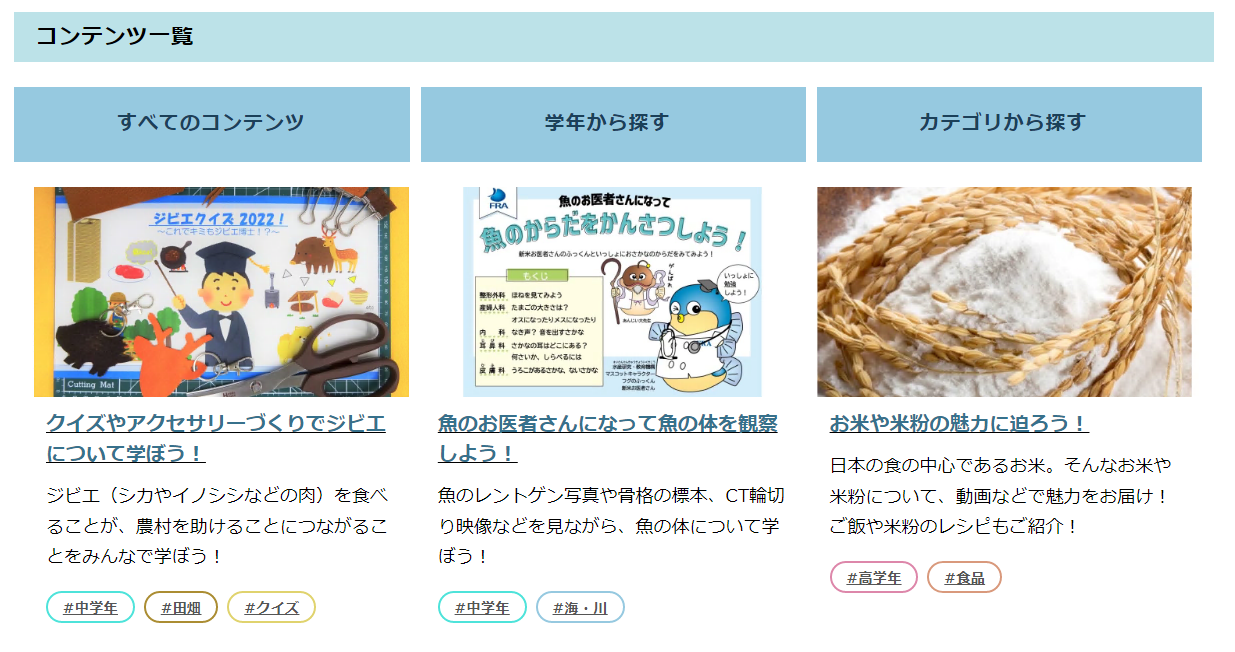
Task: Open the 魚のからだをかんさつしよう thumbnail image
Action: click(612, 291)
